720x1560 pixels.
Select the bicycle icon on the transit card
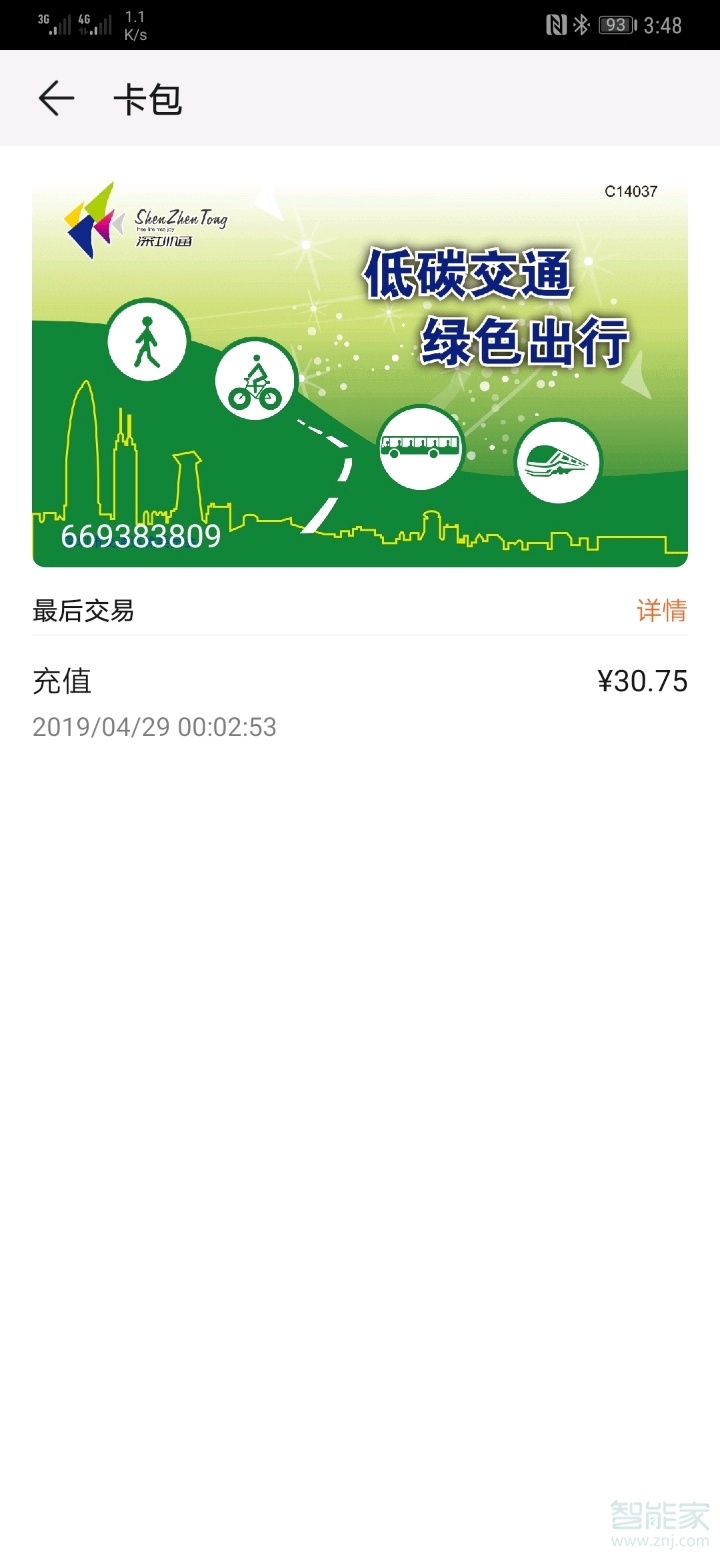(x=253, y=384)
